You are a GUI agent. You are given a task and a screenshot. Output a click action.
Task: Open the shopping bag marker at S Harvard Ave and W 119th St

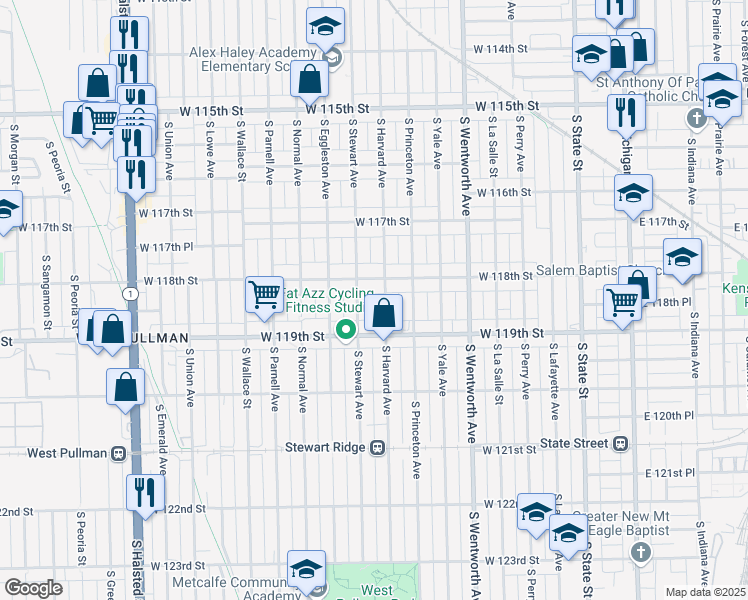[x=384, y=314]
